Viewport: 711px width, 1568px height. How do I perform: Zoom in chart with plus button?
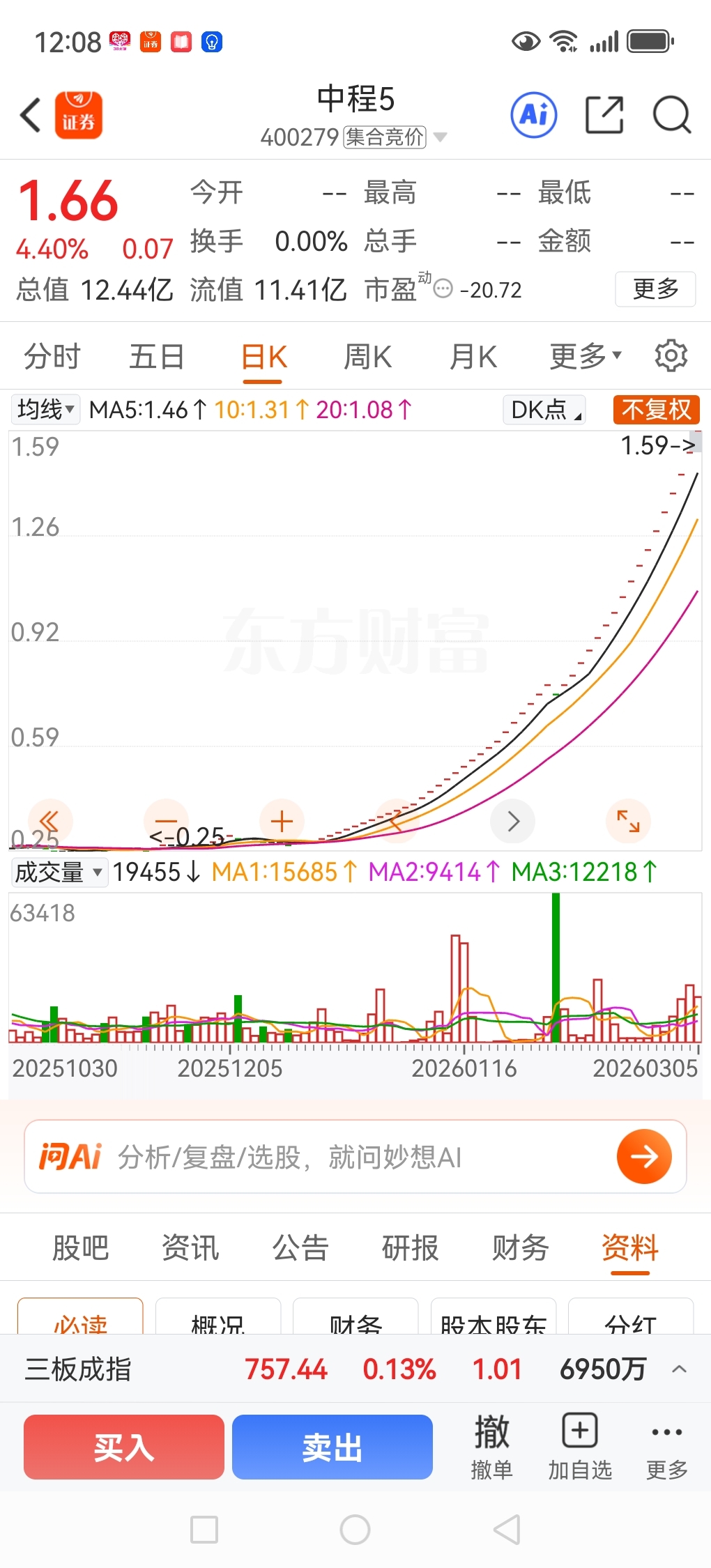click(x=282, y=822)
